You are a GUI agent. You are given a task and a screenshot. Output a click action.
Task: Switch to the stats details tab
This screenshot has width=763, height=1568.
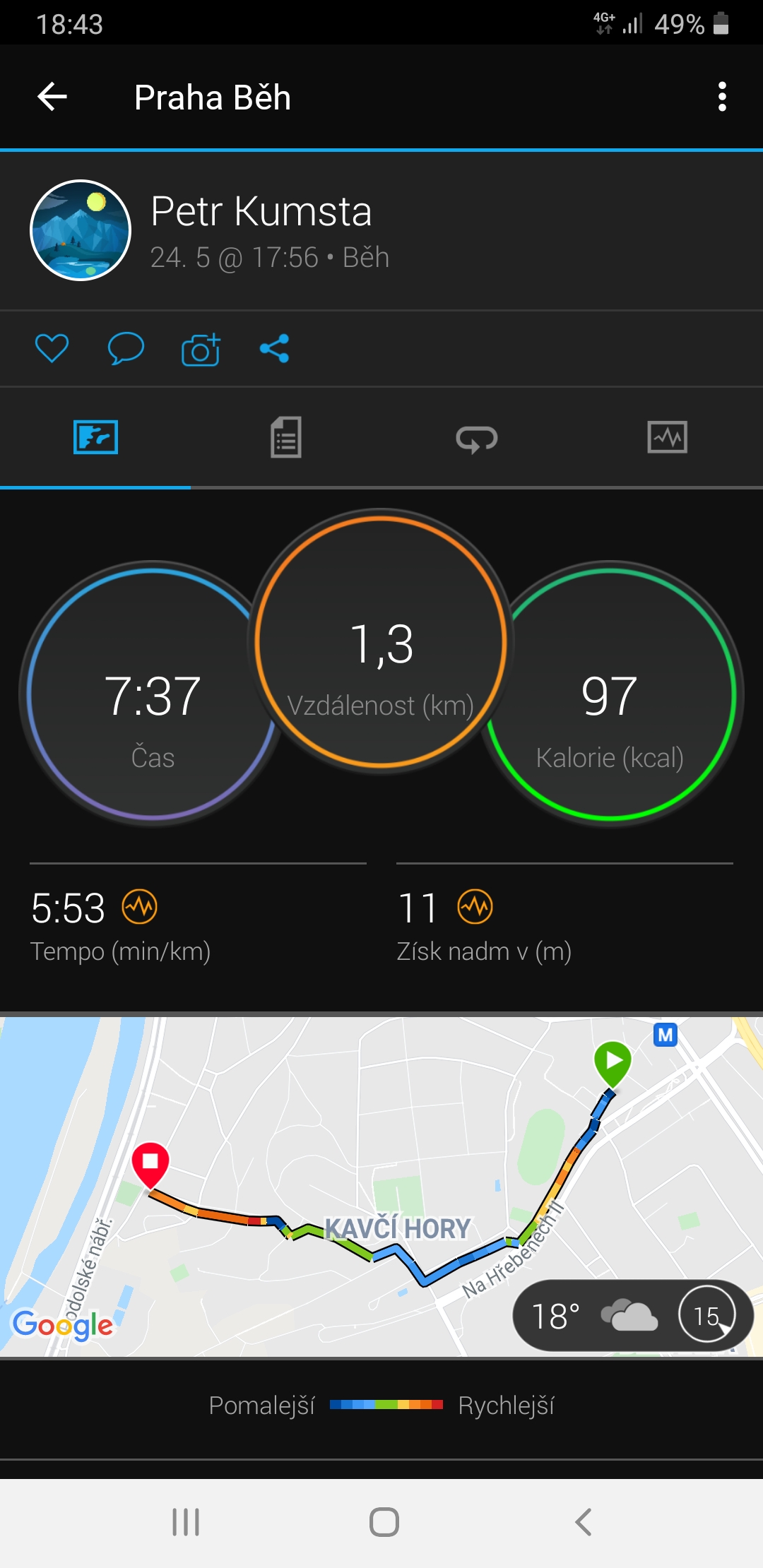pos(286,437)
